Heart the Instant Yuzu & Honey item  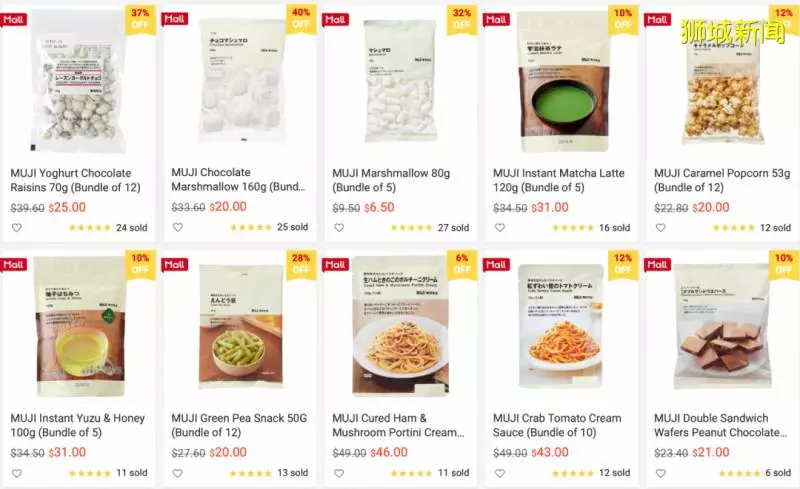tap(16, 473)
